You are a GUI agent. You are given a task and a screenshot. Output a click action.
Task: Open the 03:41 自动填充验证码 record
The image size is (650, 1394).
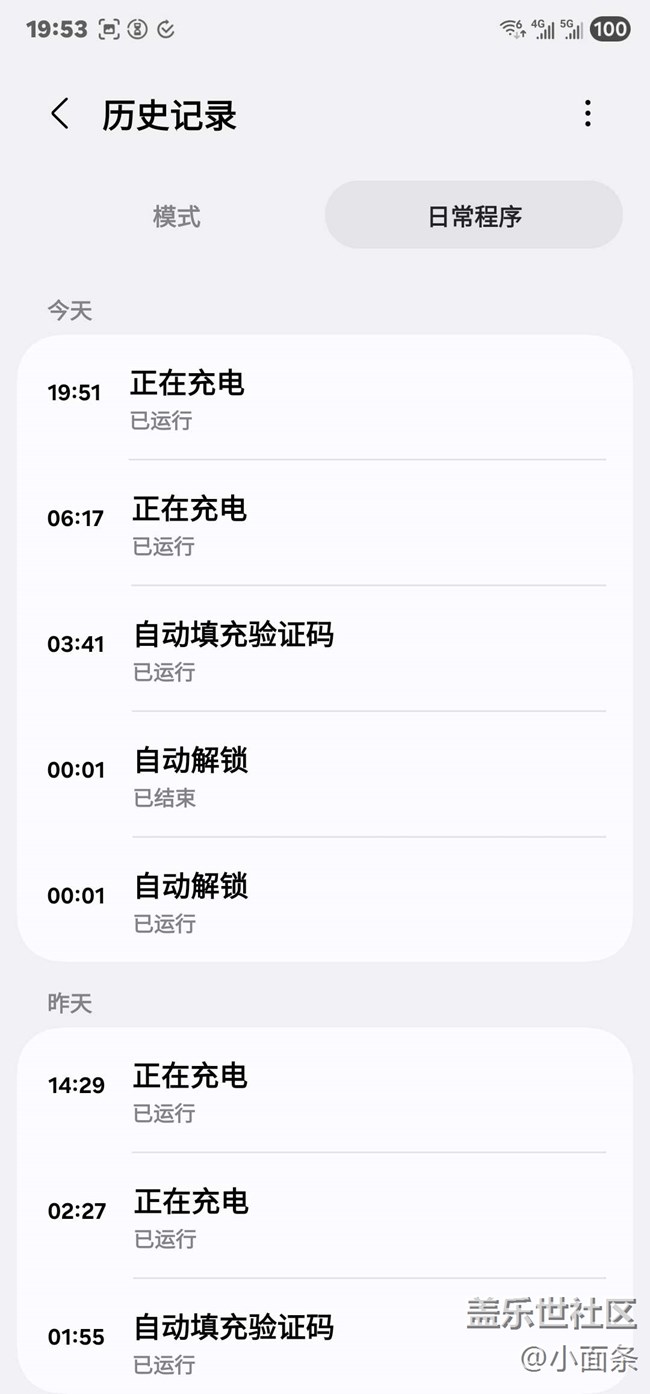(x=325, y=650)
